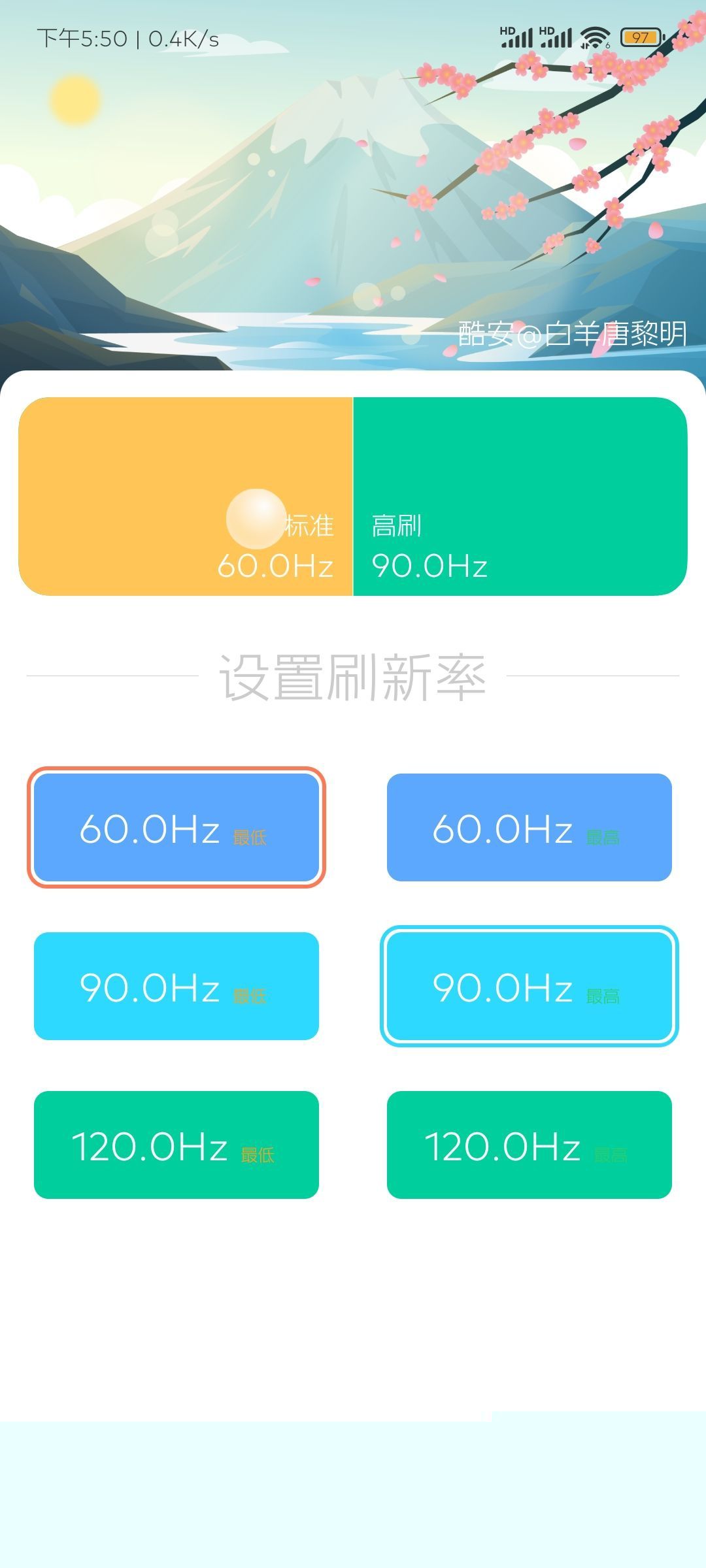The height and width of the screenshot is (1568, 706).
Task: Select 60.0Hz as the minimum (最低) refresh rate
Action: pos(176,827)
